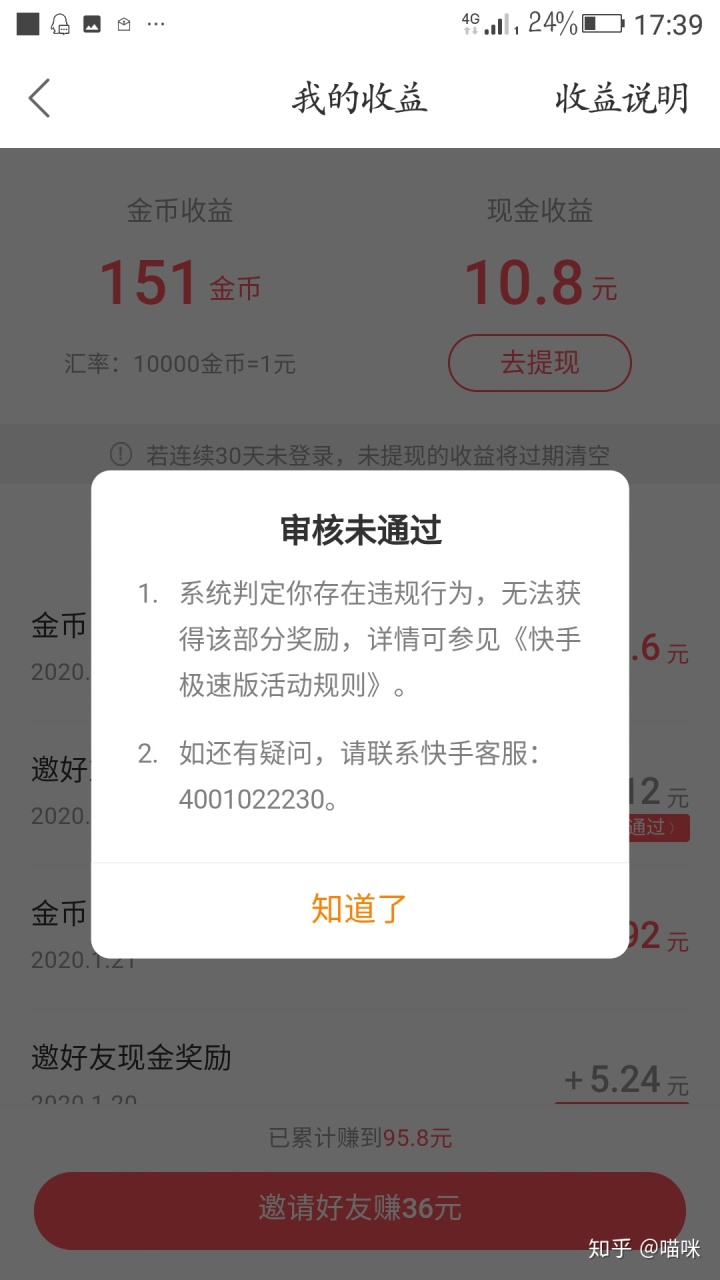Tap the 去提现 withdraw button
The image size is (720, 1280).
[x=539, y=362]
